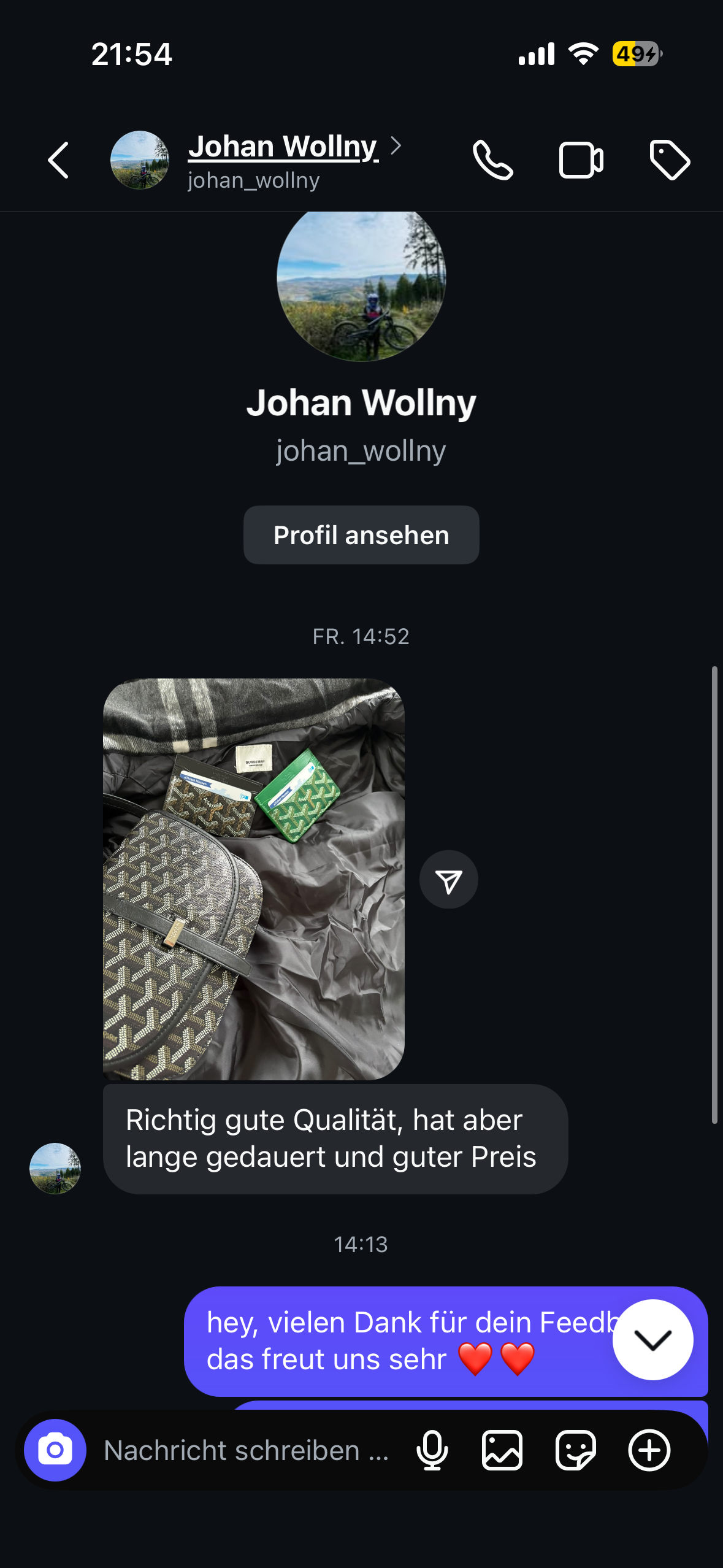Pick a picture from the gallery
This screenshot has width=723, height=1568.
coord(502,1450)
